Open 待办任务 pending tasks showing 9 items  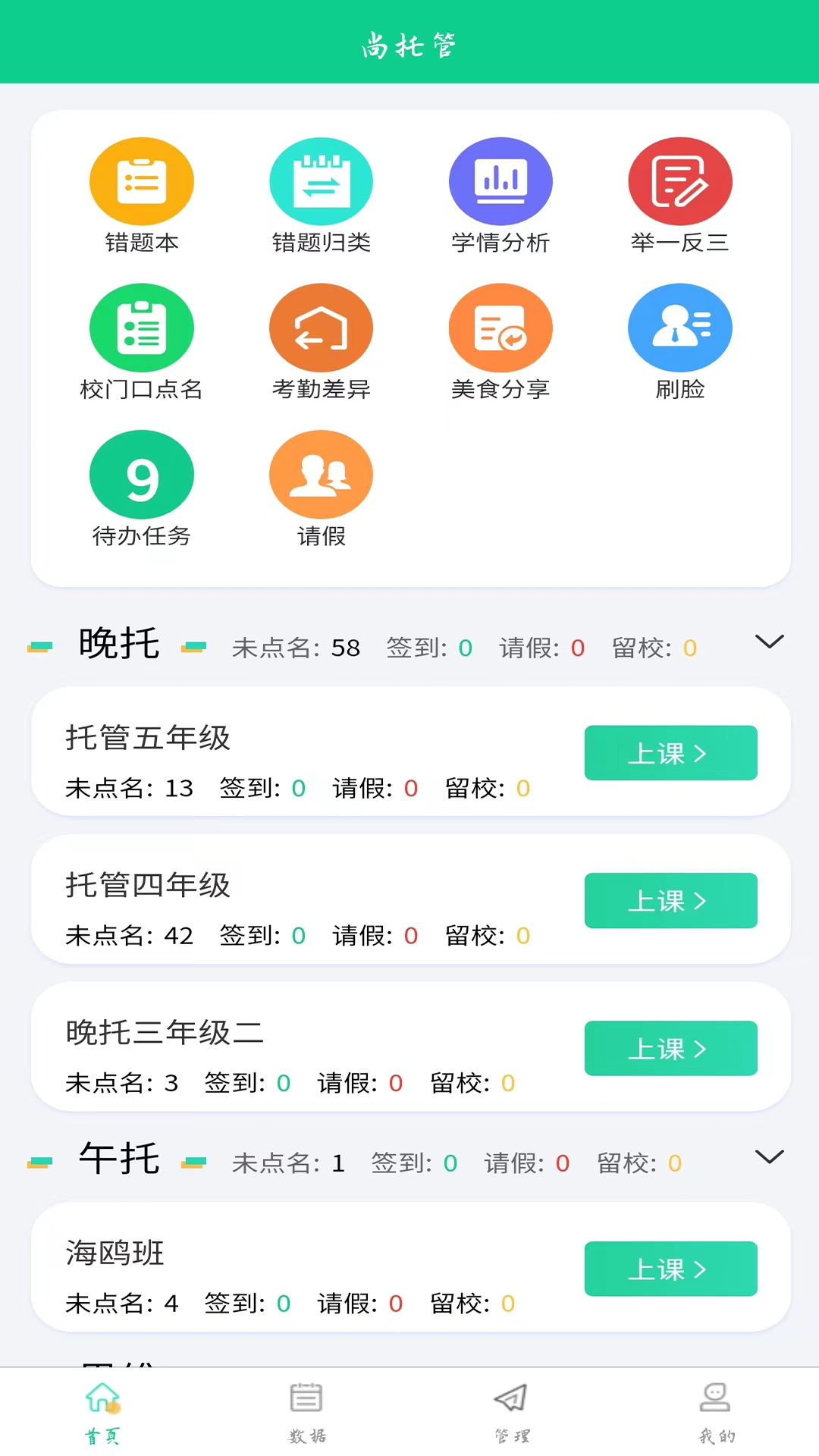tap(142, 474)
